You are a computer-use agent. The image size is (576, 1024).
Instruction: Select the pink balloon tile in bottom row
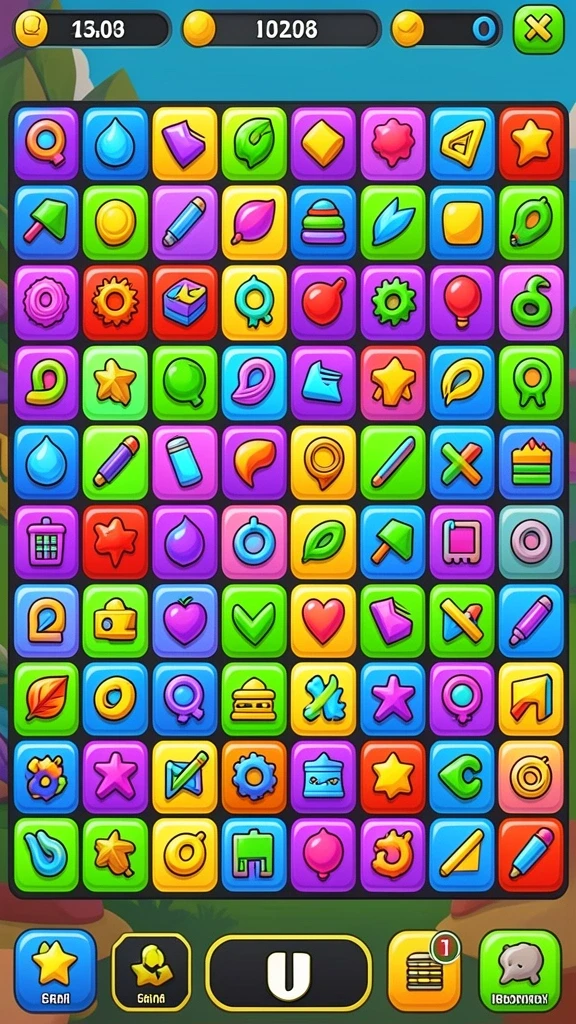click(323, 855)
